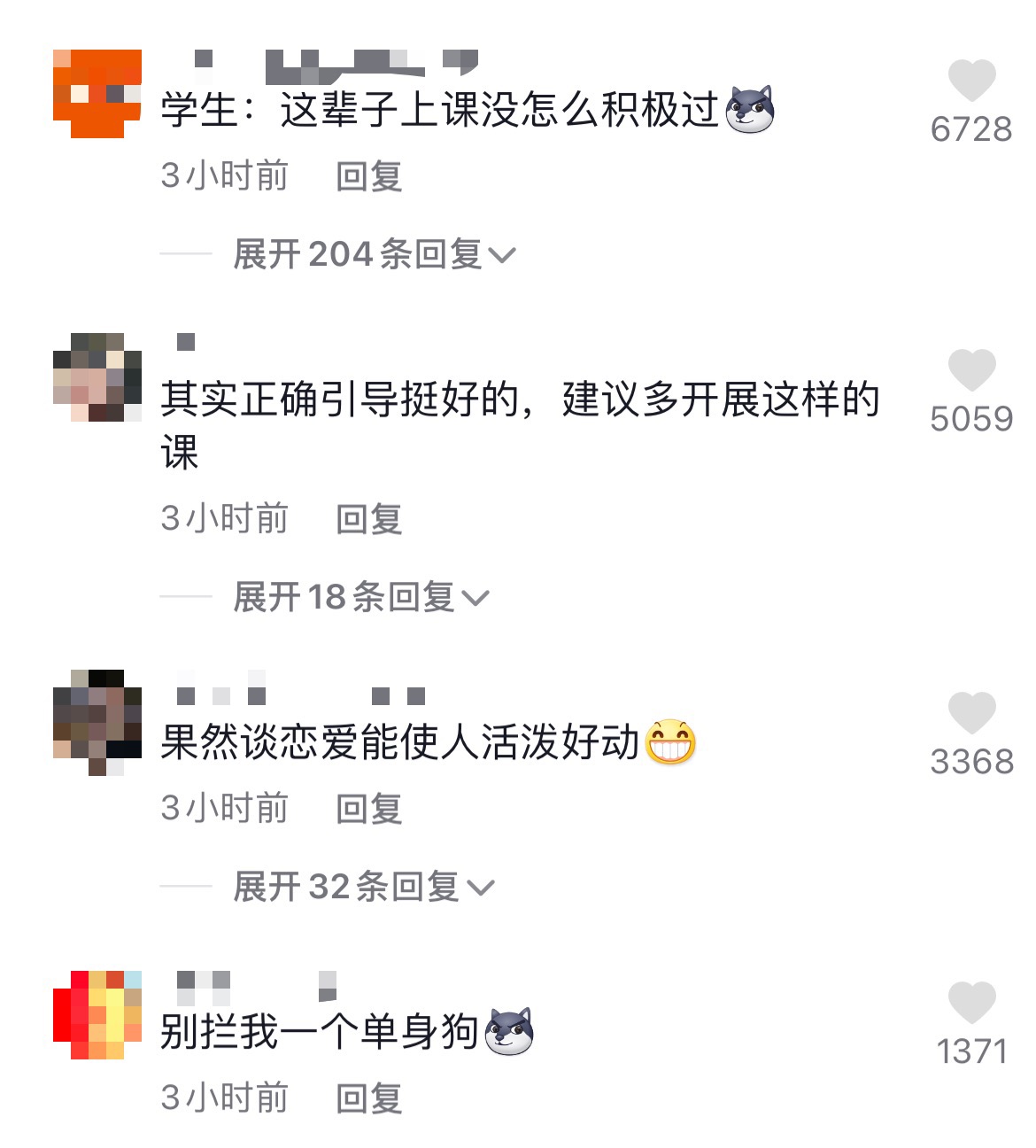Like the 别拦我一个单身狗 comment
The width and height of the screenshot is (1036, 1148).
pyautogui.click(x=971, y=1003)
